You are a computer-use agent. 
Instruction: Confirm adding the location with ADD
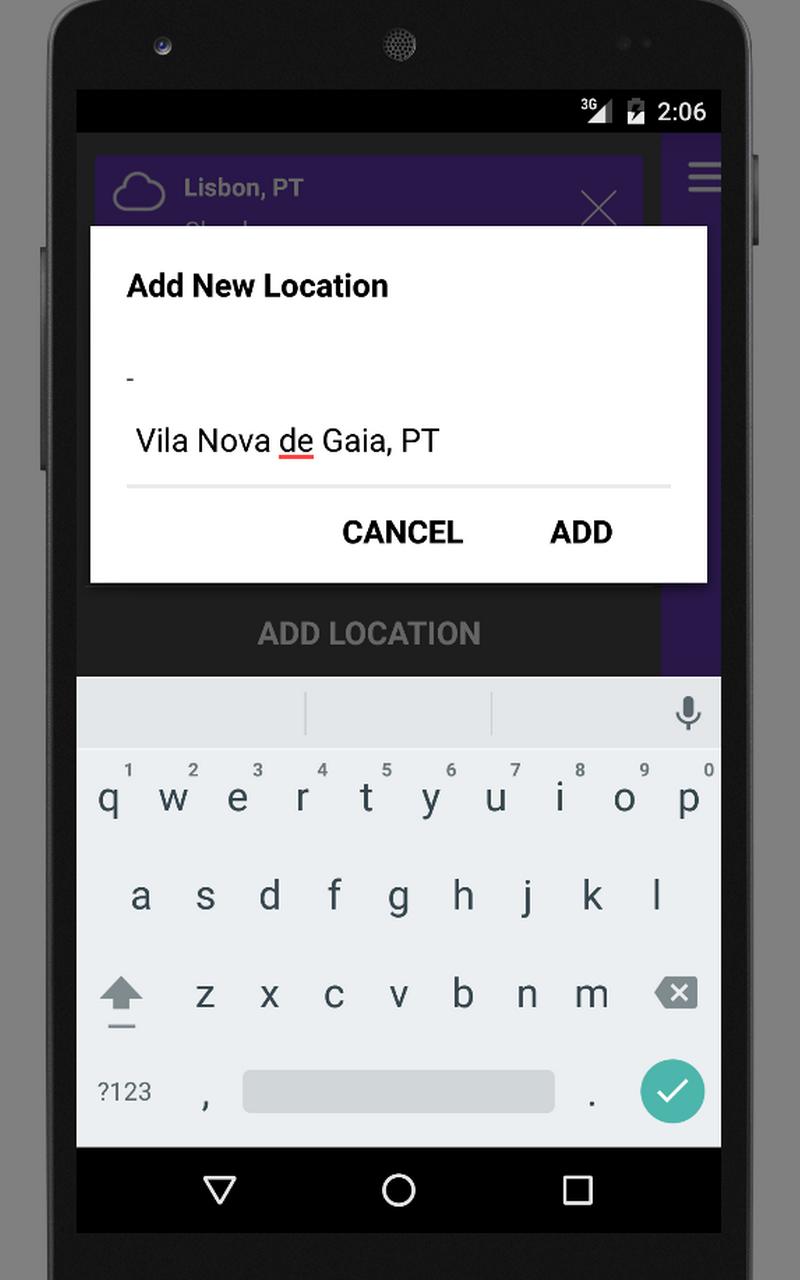581,532
